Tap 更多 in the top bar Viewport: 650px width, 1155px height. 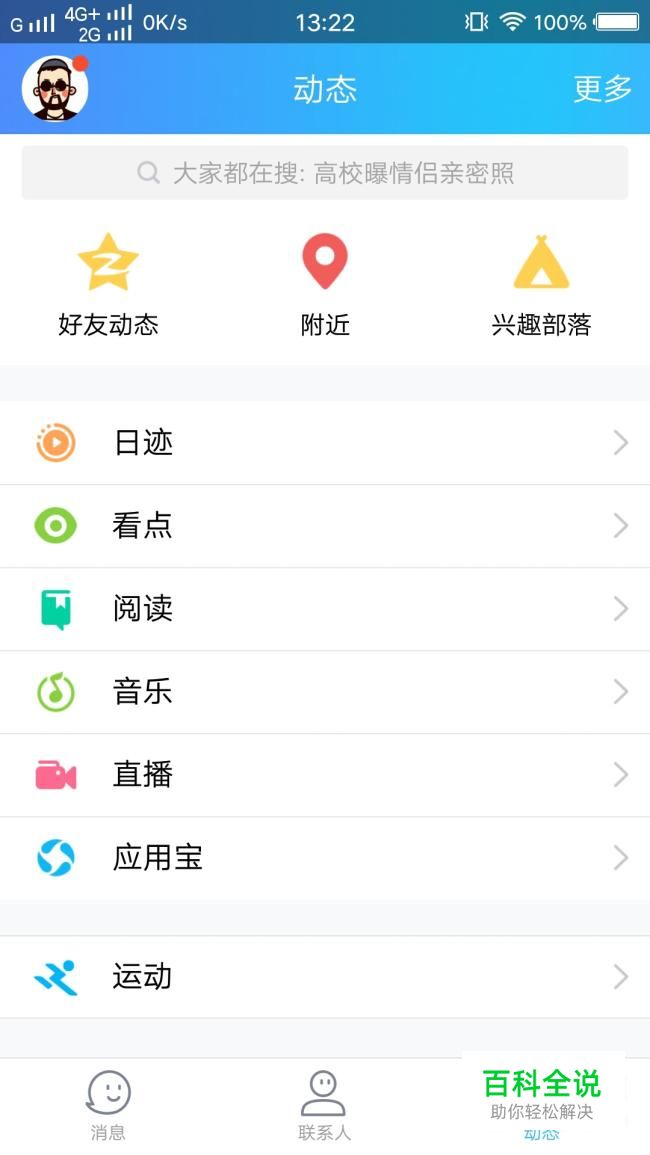click(602, 89)
